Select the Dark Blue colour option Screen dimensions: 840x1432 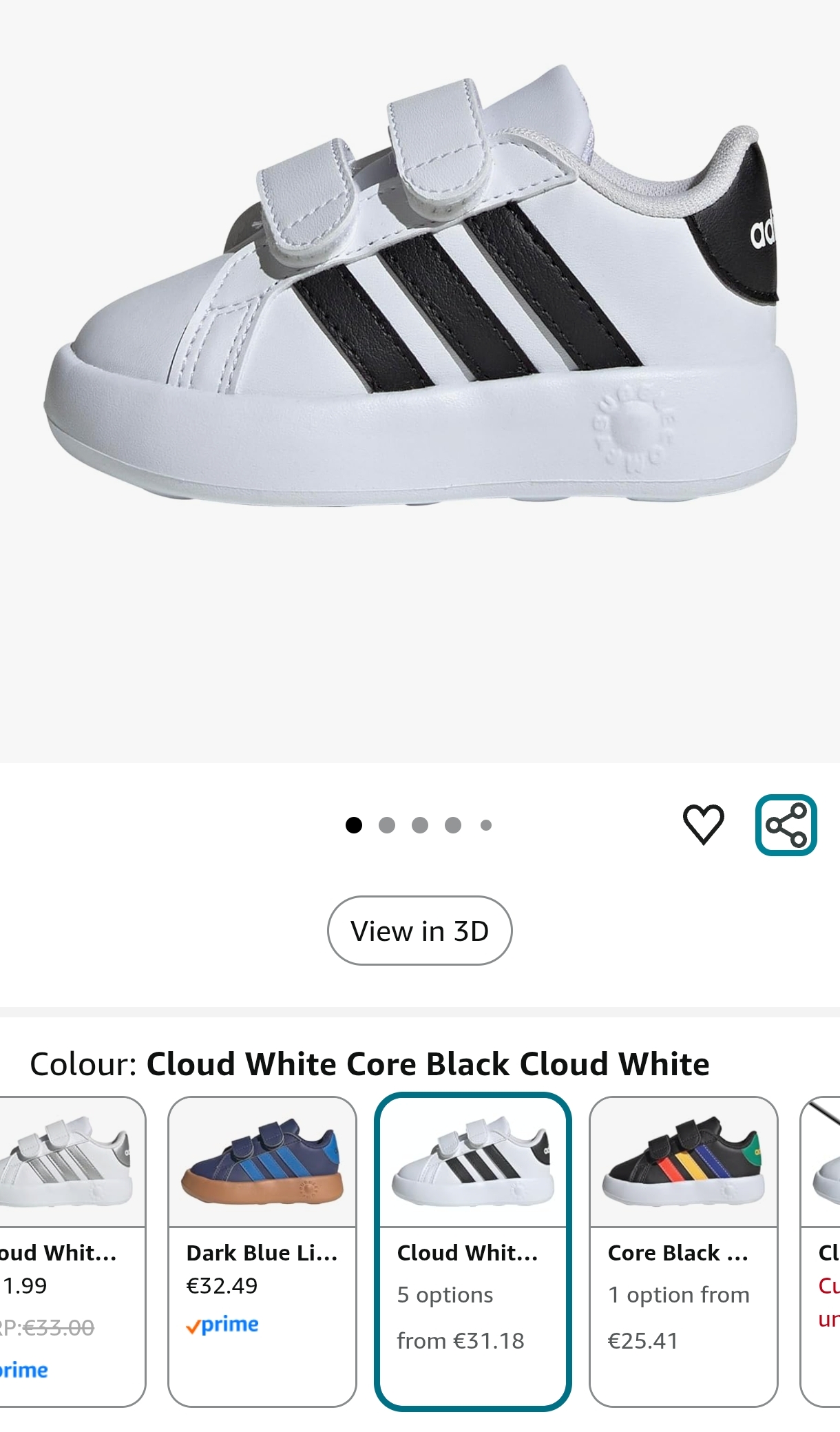[x=262, y=1249]
